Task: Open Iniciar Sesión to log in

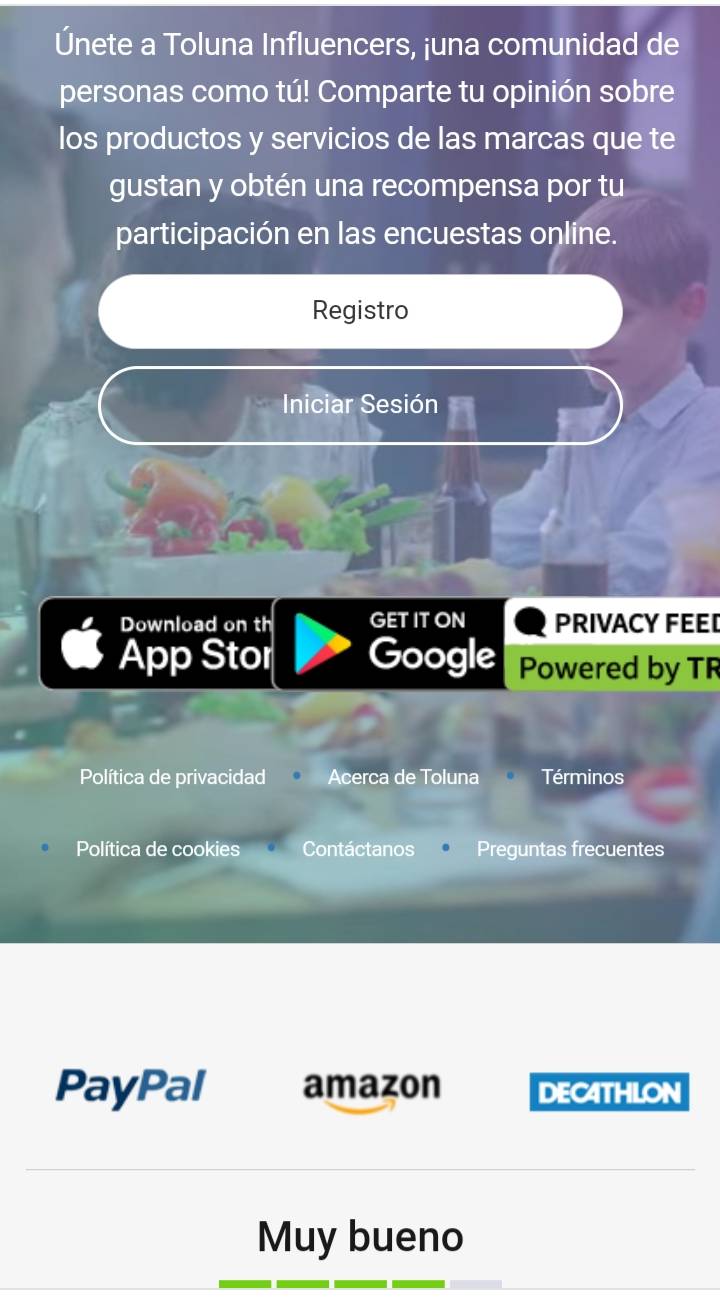Action: pos(360,405)
